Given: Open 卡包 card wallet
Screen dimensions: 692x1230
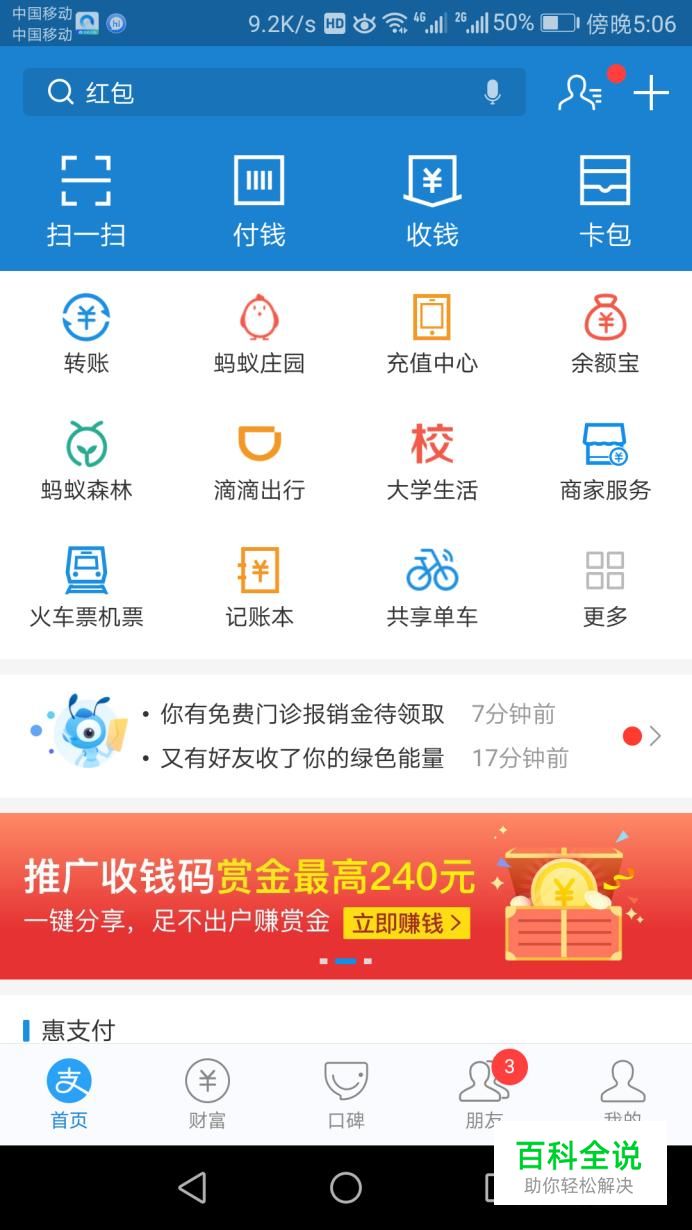Looking at the screenshot, I should coord(605,201).
